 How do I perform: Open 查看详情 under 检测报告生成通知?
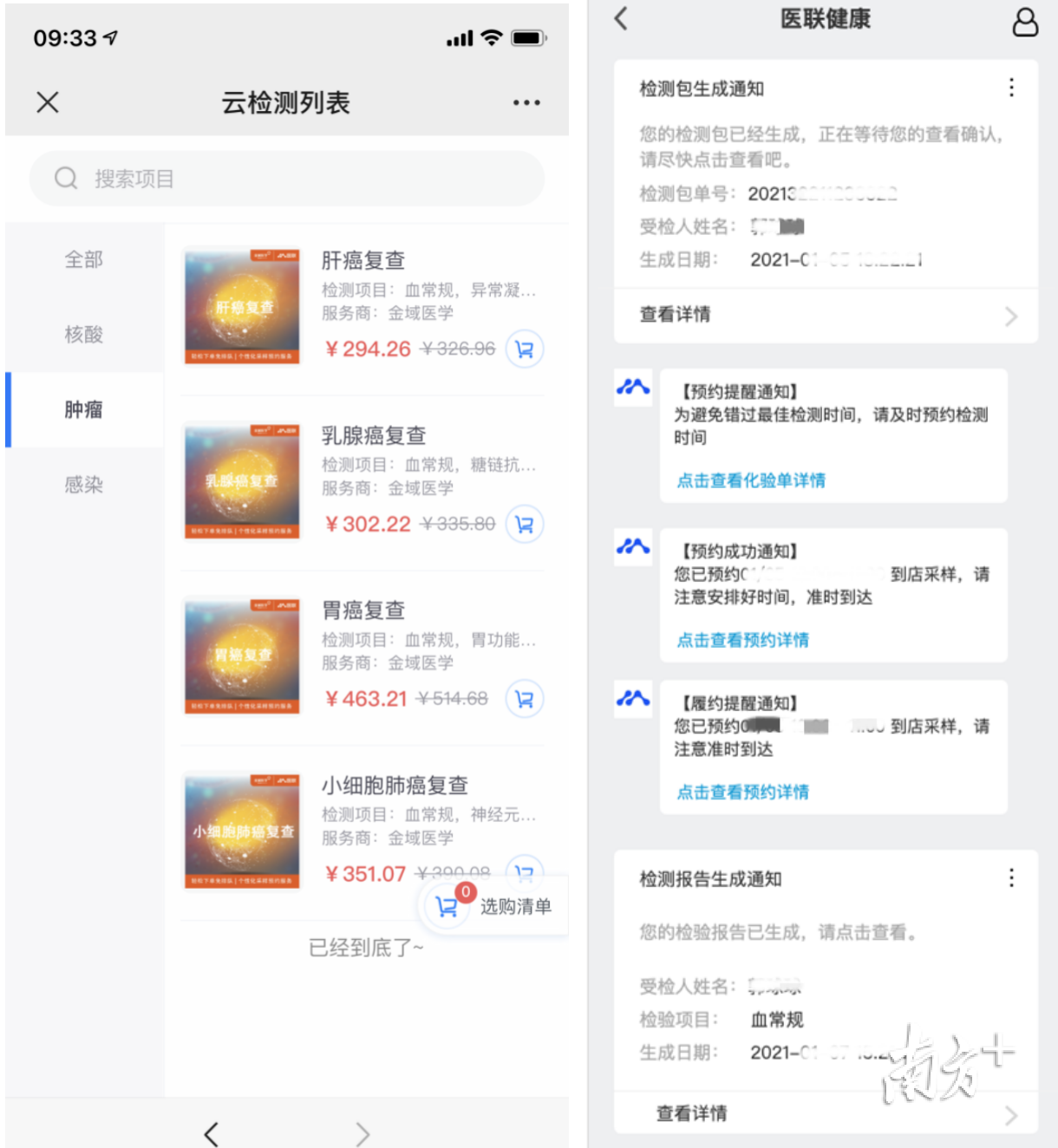coord(826,1113)
